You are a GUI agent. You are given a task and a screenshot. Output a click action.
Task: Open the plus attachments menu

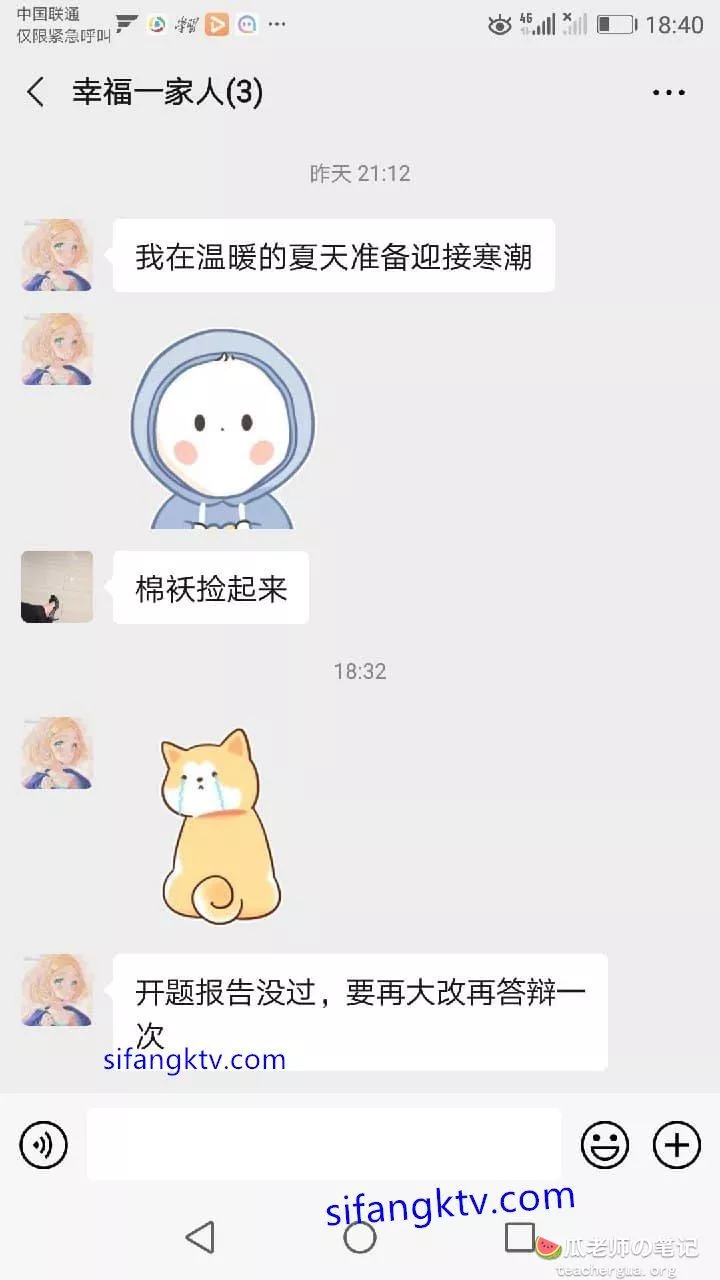[677, 1144]
